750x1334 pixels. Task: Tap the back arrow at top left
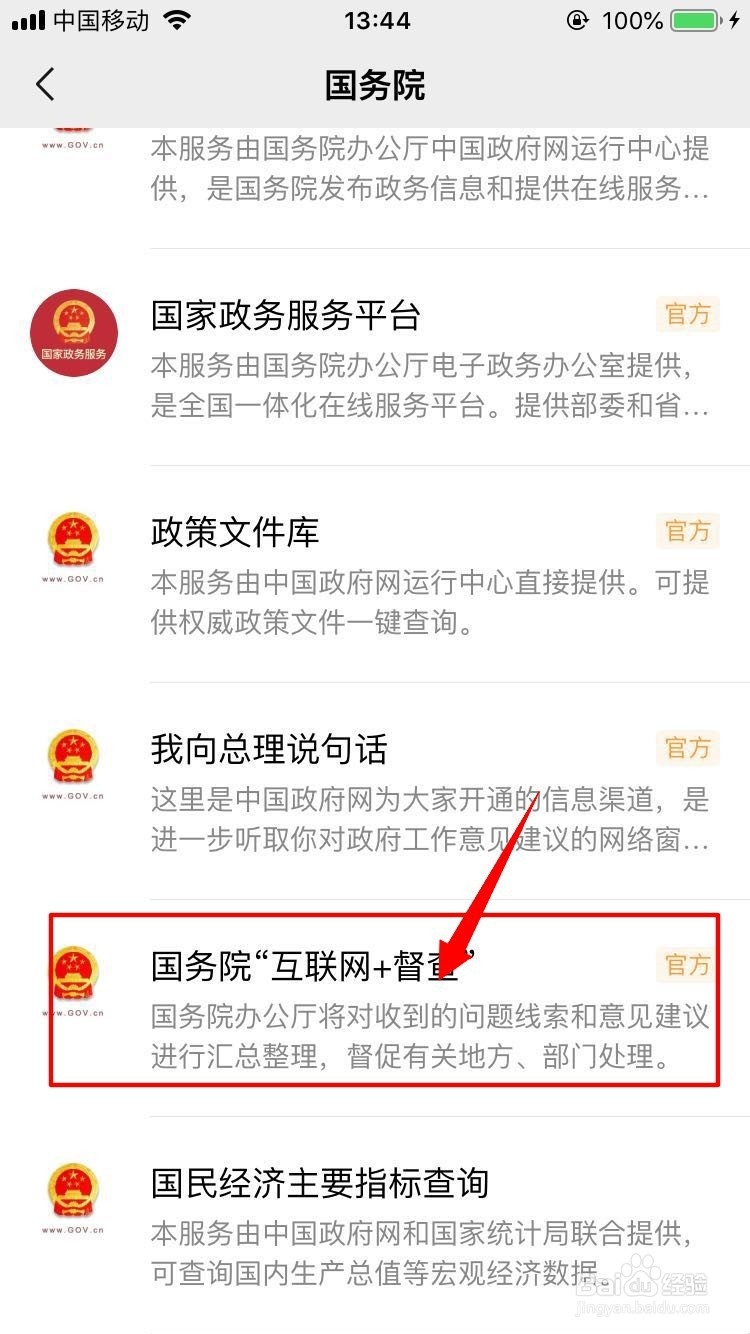click(x=44, y=85)
